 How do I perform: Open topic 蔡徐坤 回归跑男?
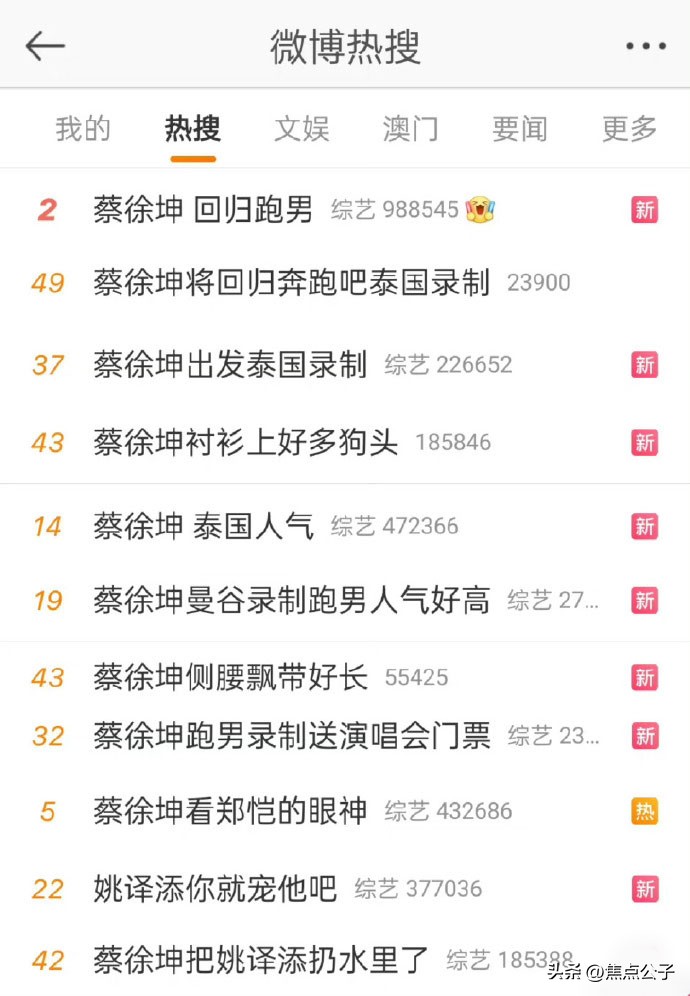[203, 210]
